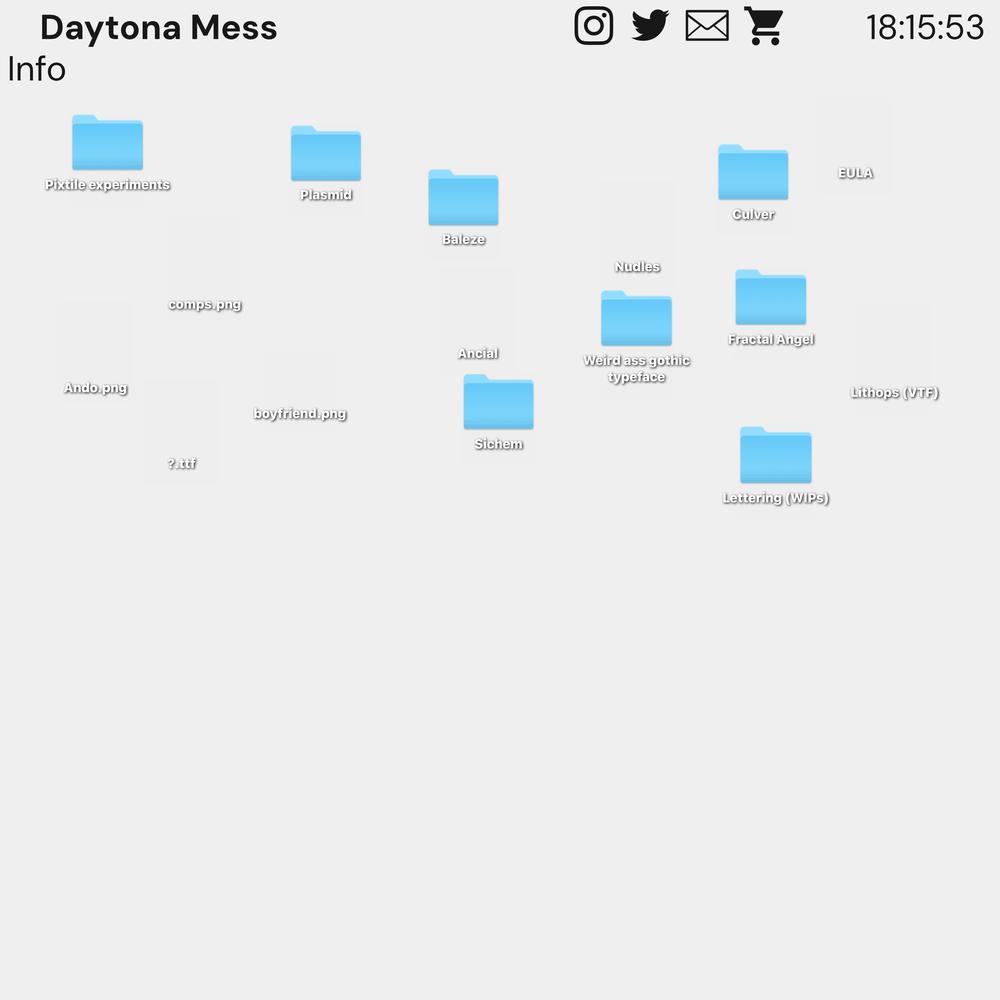Open the Twitter bird icon
The image size is (1000, 1000).
point(650,26)
